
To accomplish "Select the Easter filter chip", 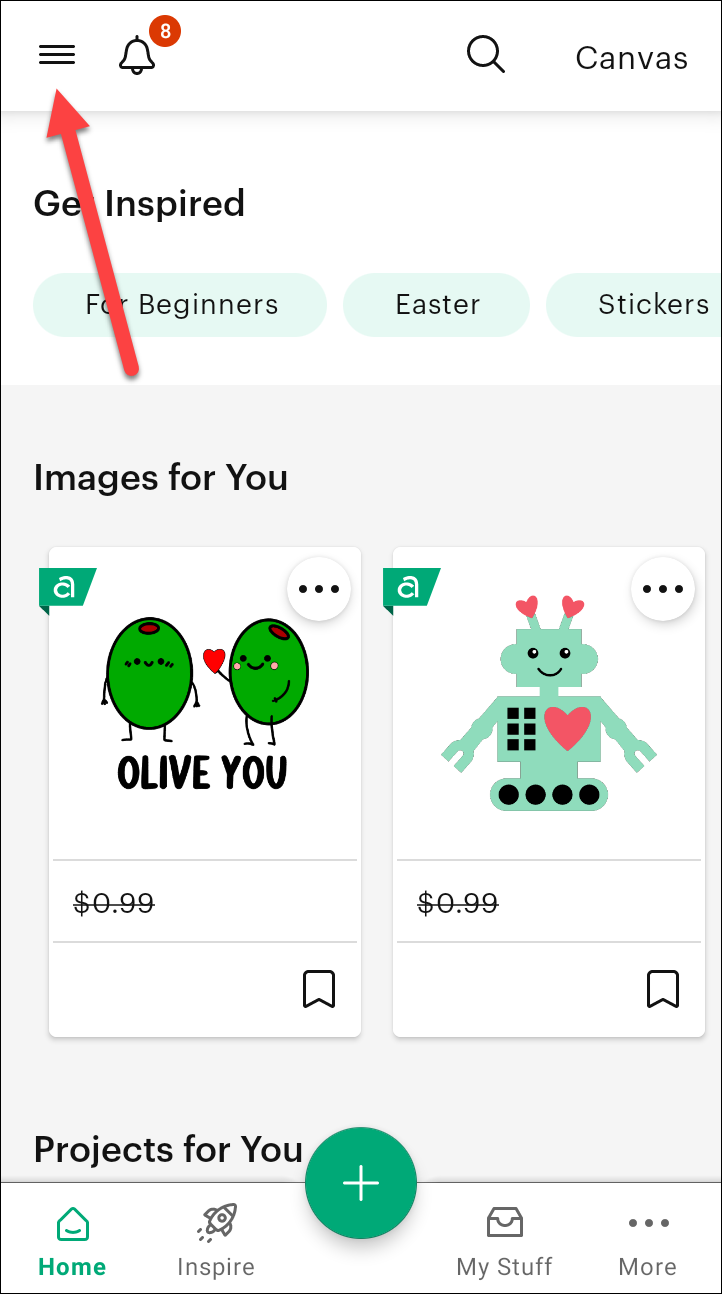I will 436,304.
